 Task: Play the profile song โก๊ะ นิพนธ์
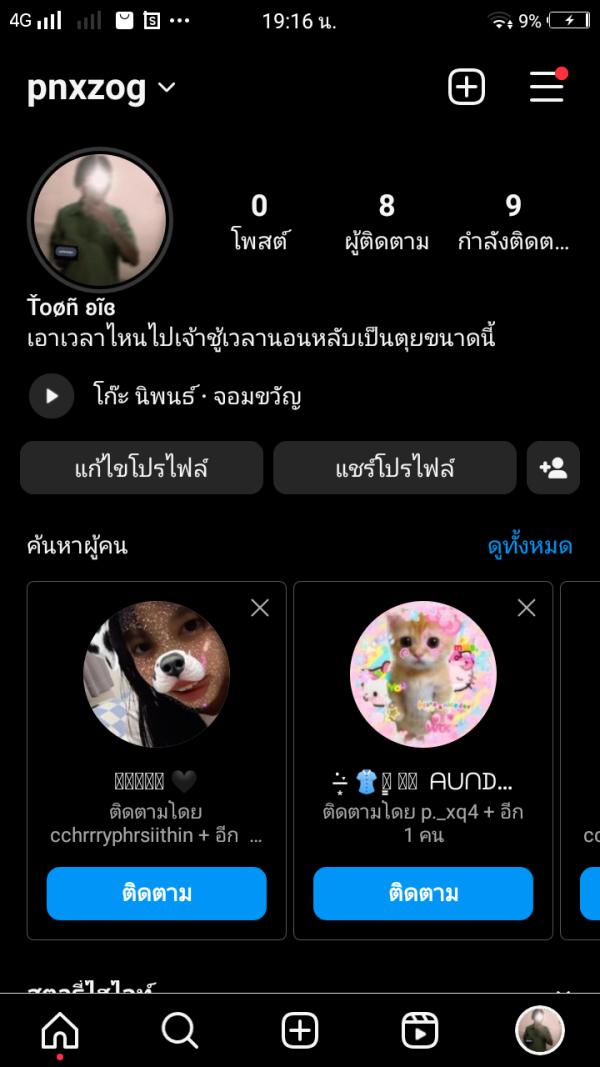[52, 396]
